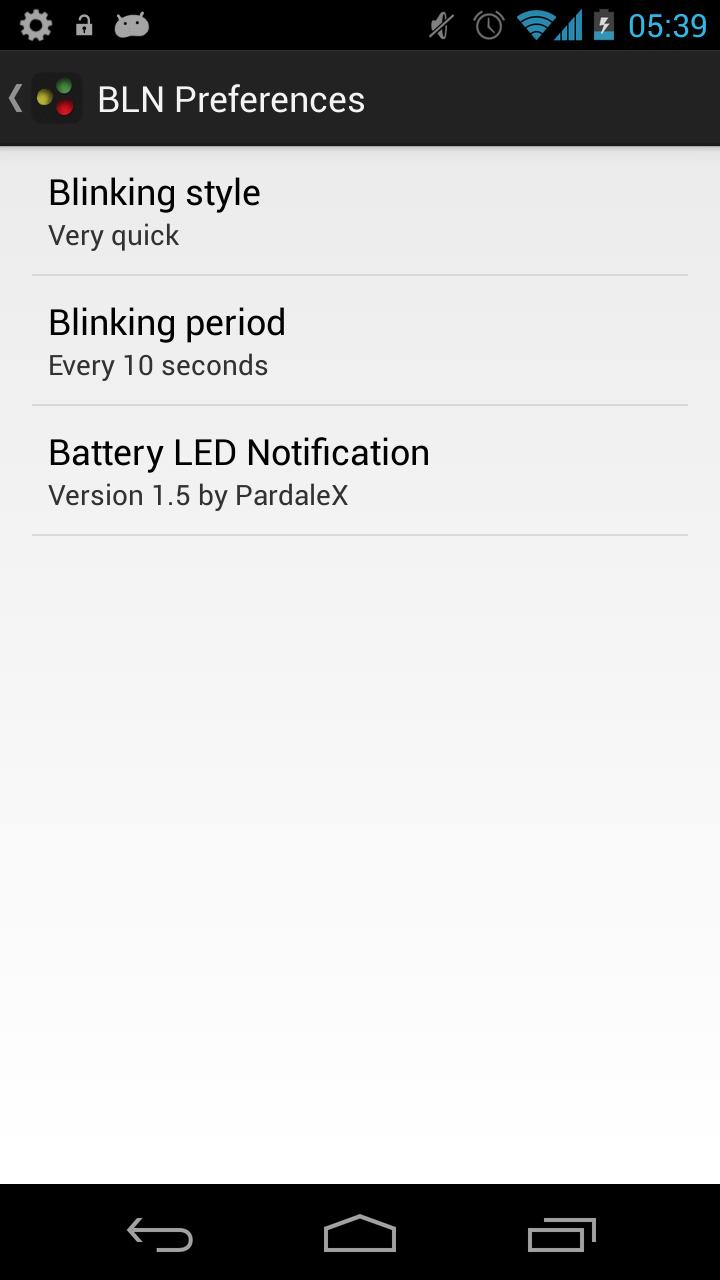Tap the padlock icon in the status bar

(x=84, y=24)
